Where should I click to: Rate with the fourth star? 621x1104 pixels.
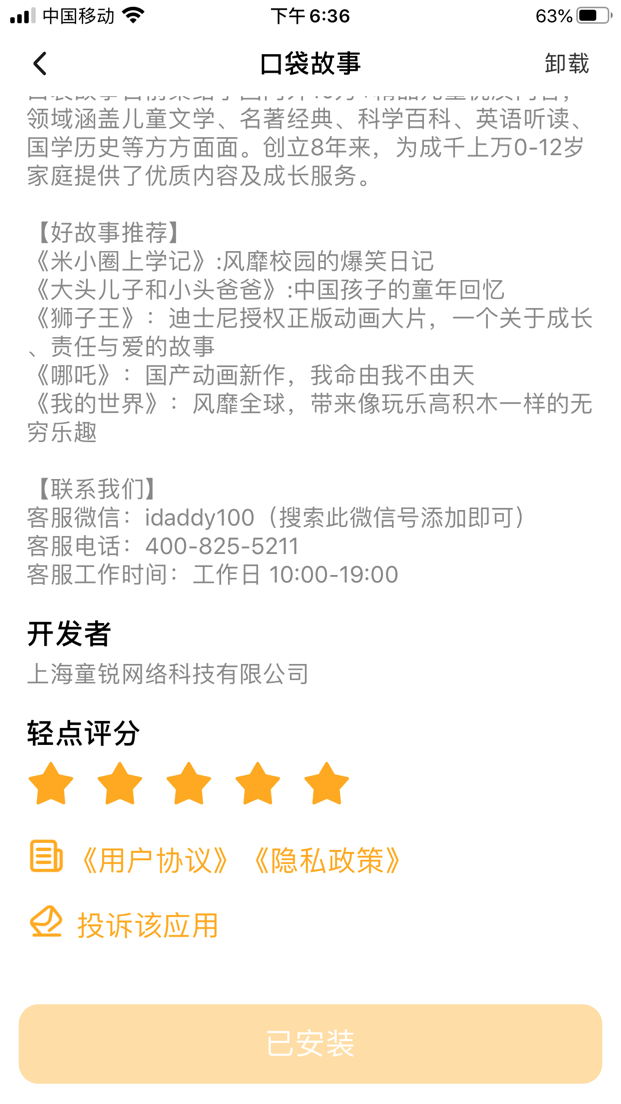(x=258, y=784)
